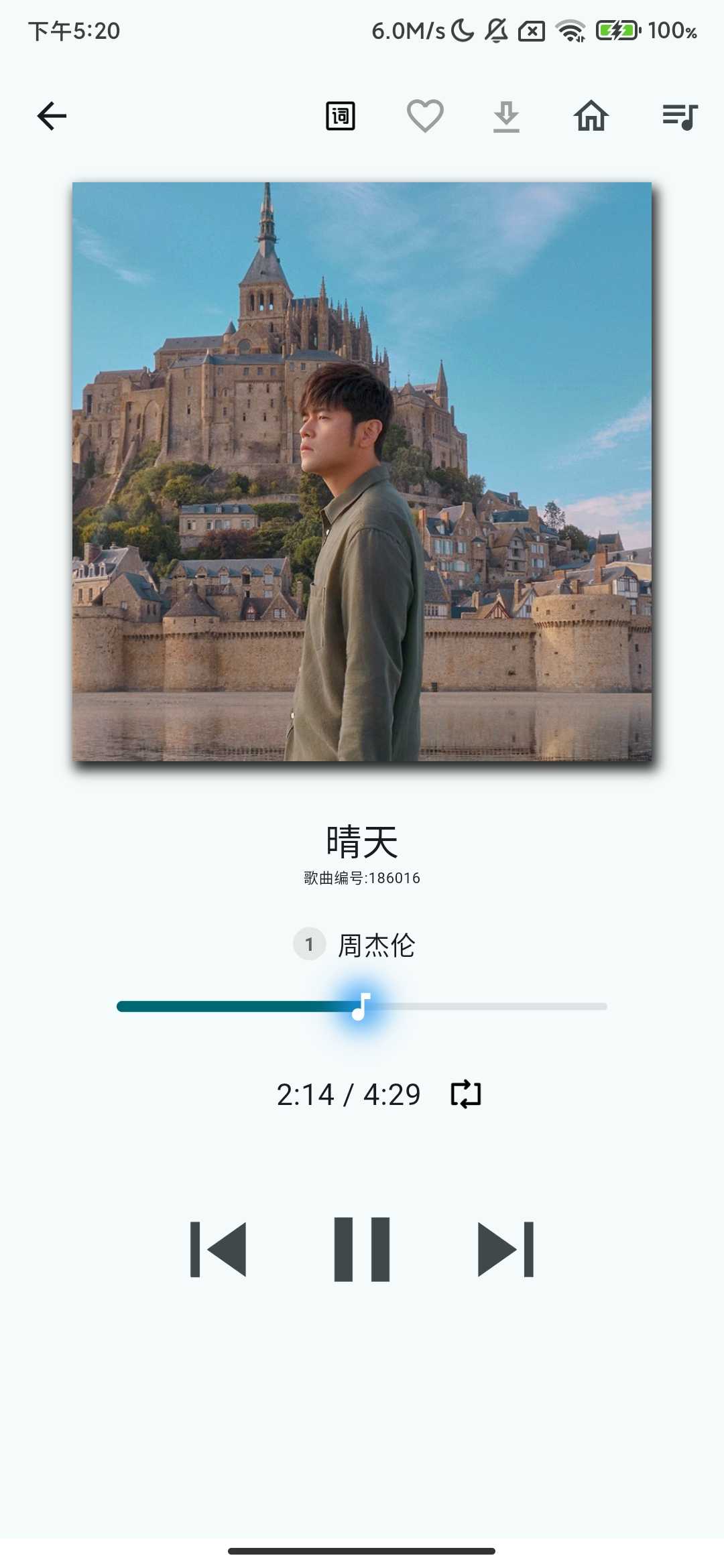Toggle the repeat playback mode icon
The height and width of the screenshot is (1568, 724).
click(x=468, y=1094)
